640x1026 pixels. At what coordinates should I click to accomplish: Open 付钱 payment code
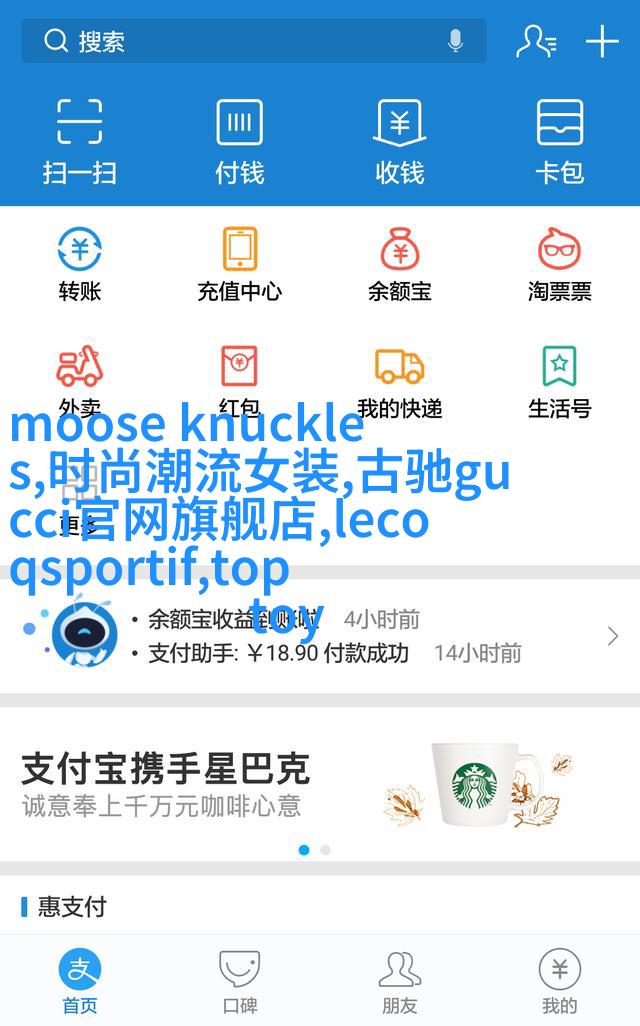240,141
